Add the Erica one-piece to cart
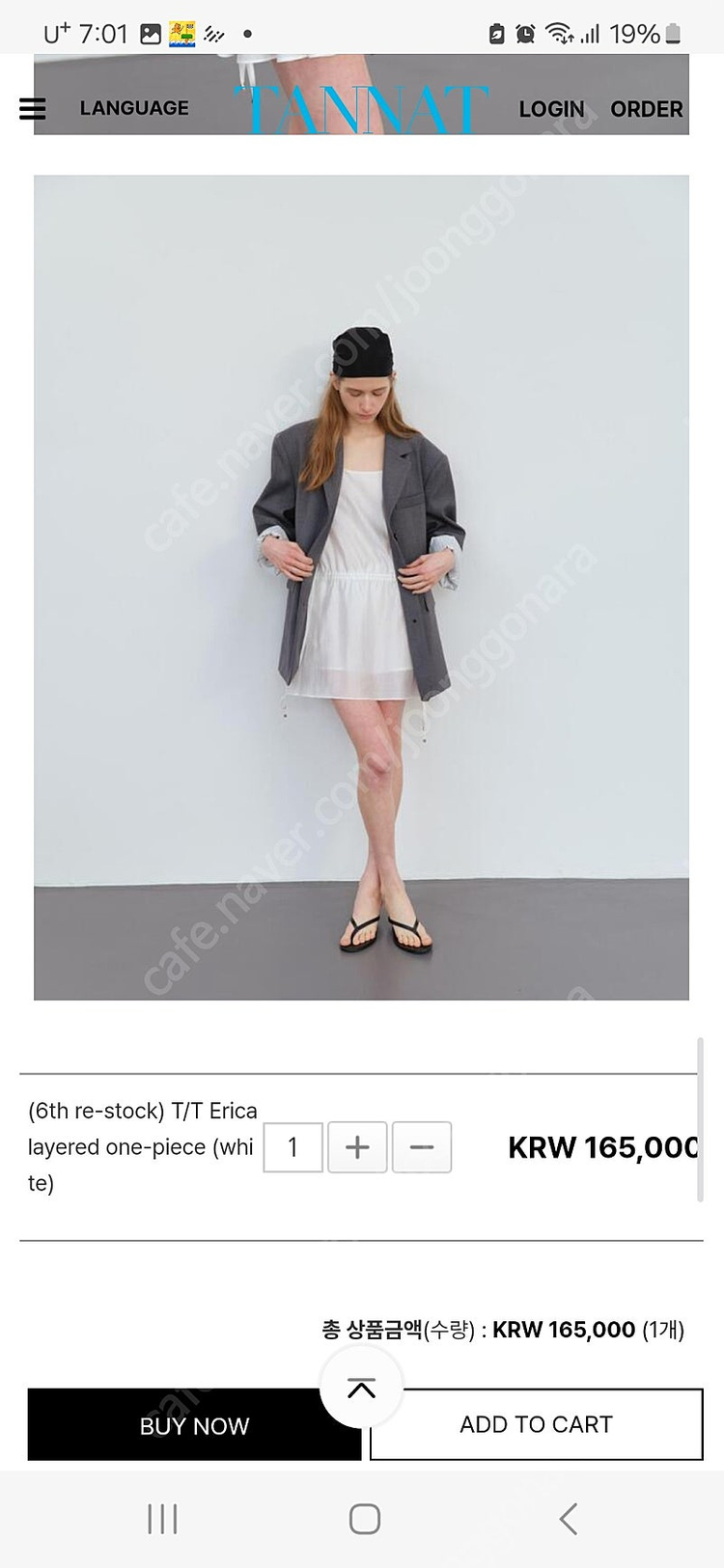 point(537,1424)
